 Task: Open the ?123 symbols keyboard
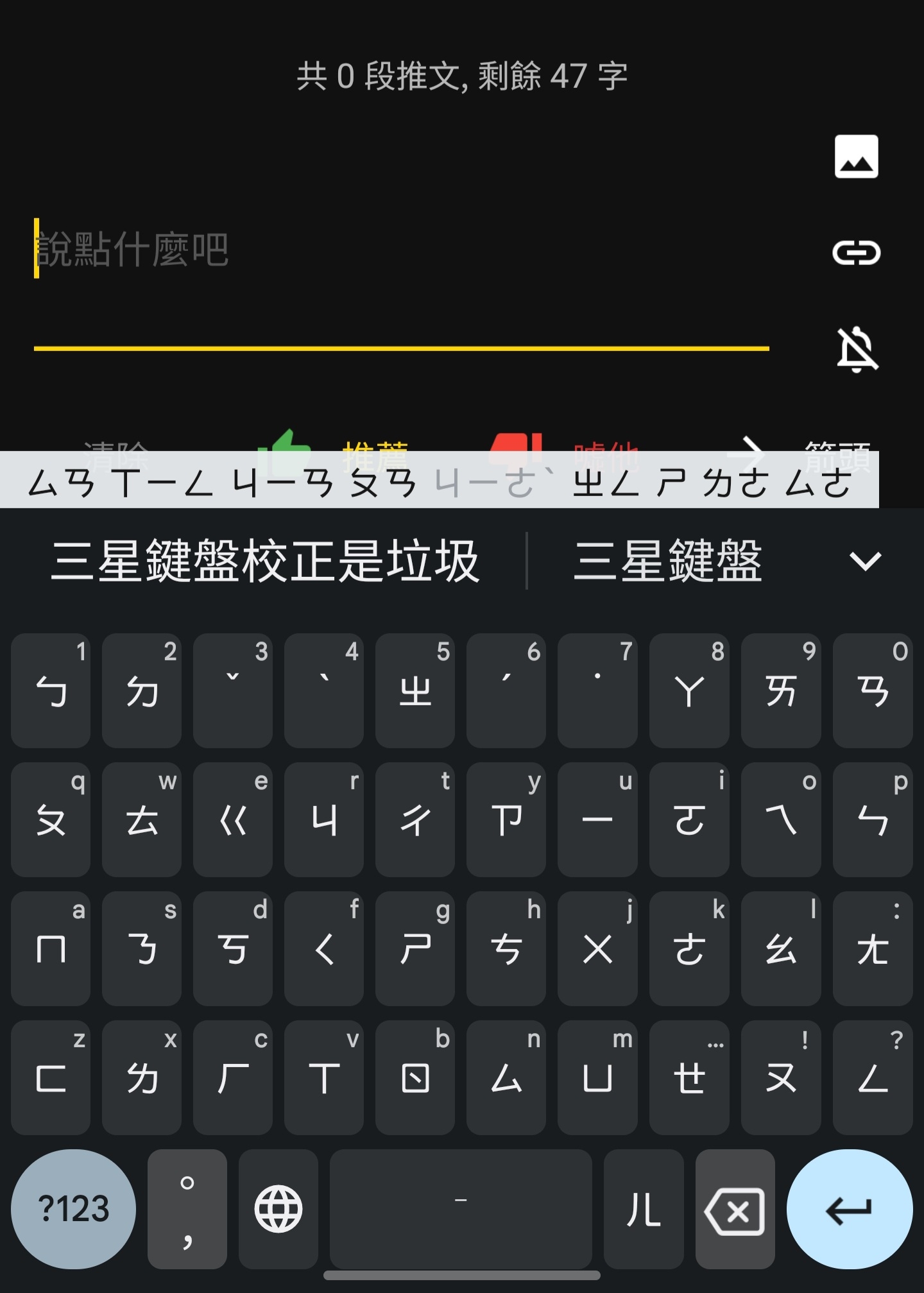tap(74, 1210)
